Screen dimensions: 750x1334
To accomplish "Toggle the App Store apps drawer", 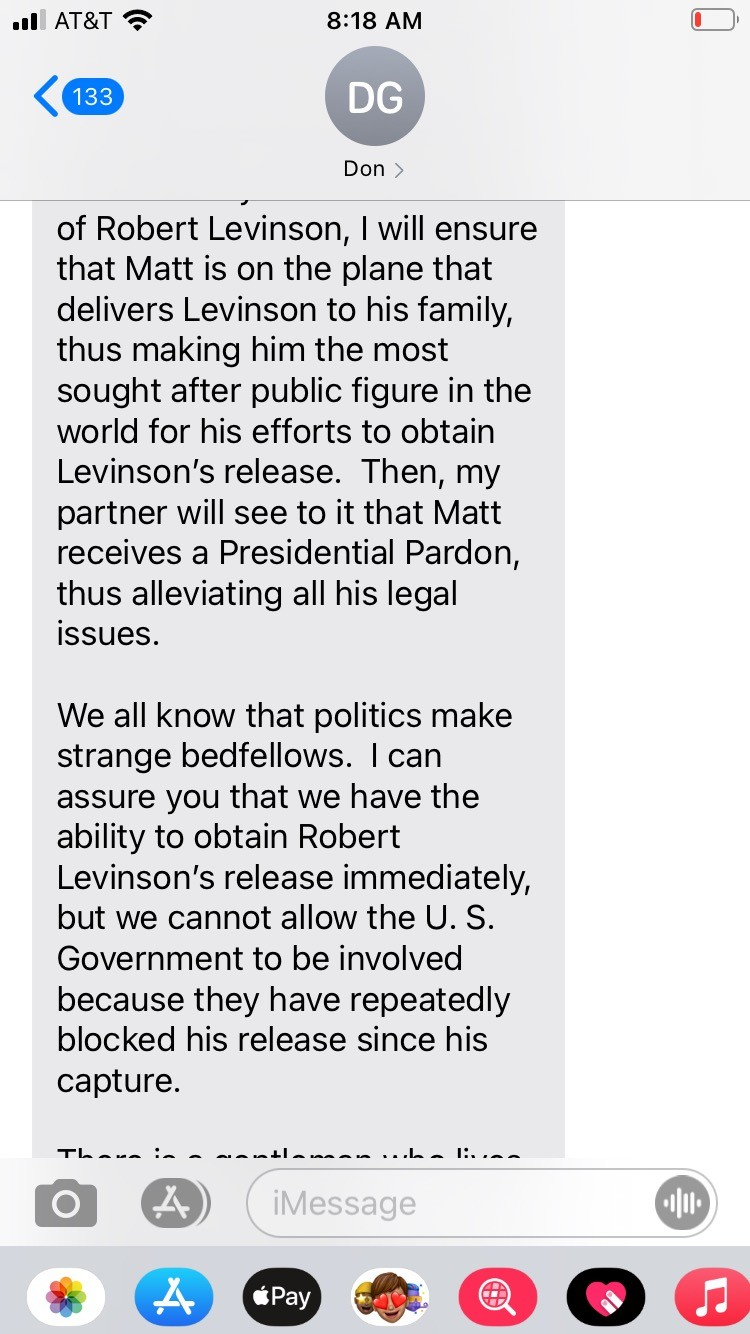I will pyautogui.click(x=175, y=1203).
